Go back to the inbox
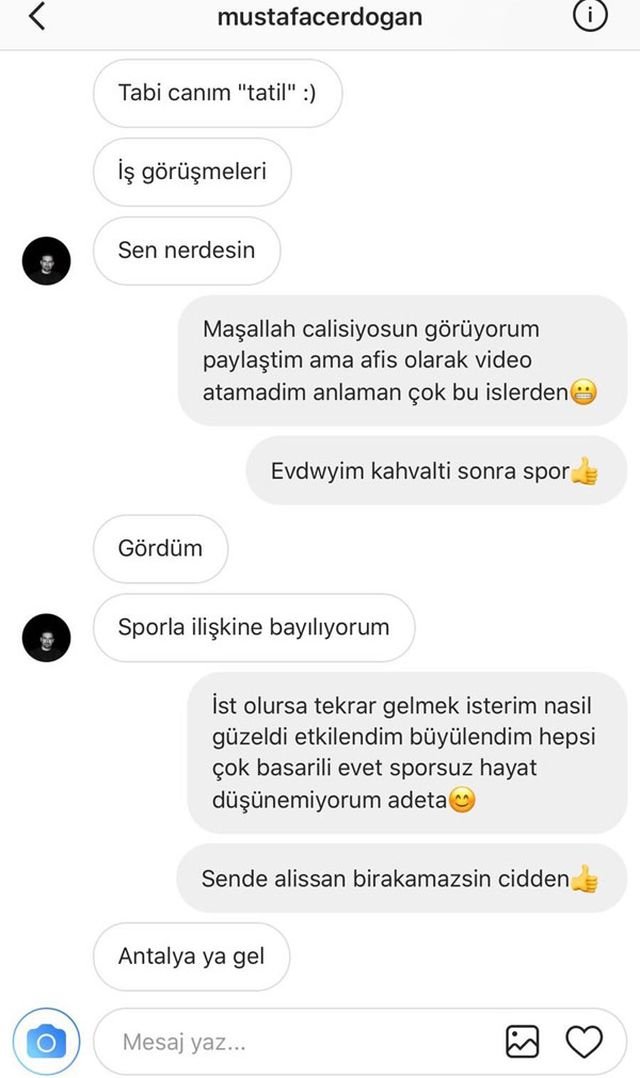Image resolution: width=640 pixels, height=1078 pixels. tap(37, 17)
